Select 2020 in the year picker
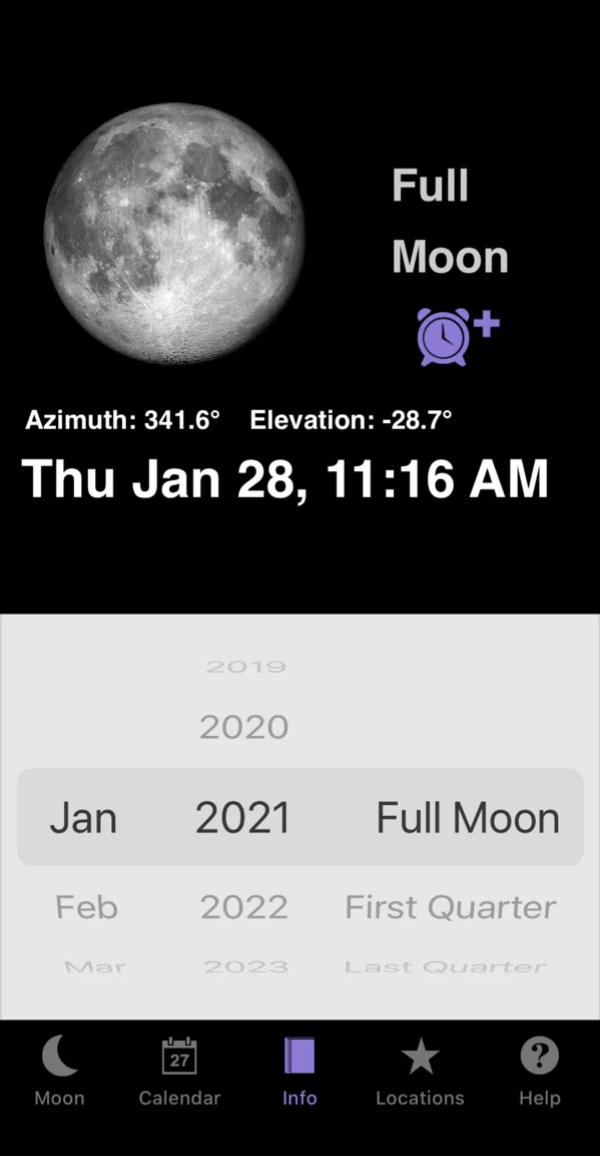Viewport: 600px width, 1156px height. point(244,727)
